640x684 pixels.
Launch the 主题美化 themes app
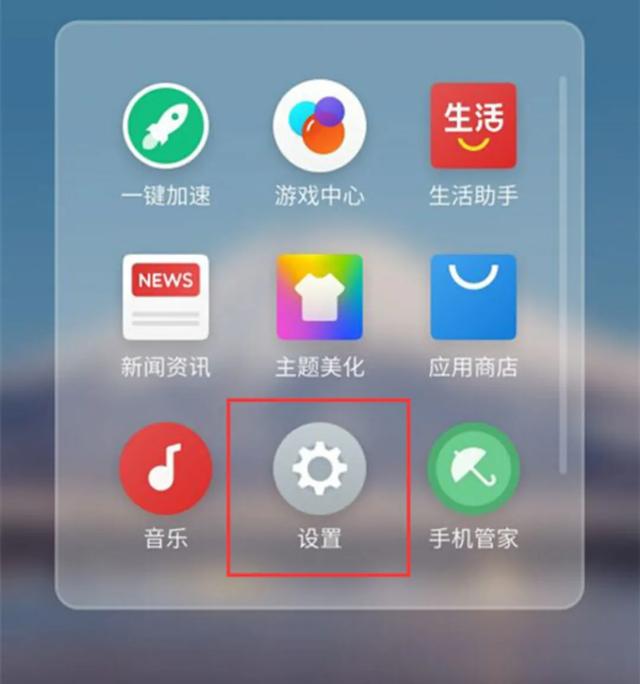tap(319, 298)
